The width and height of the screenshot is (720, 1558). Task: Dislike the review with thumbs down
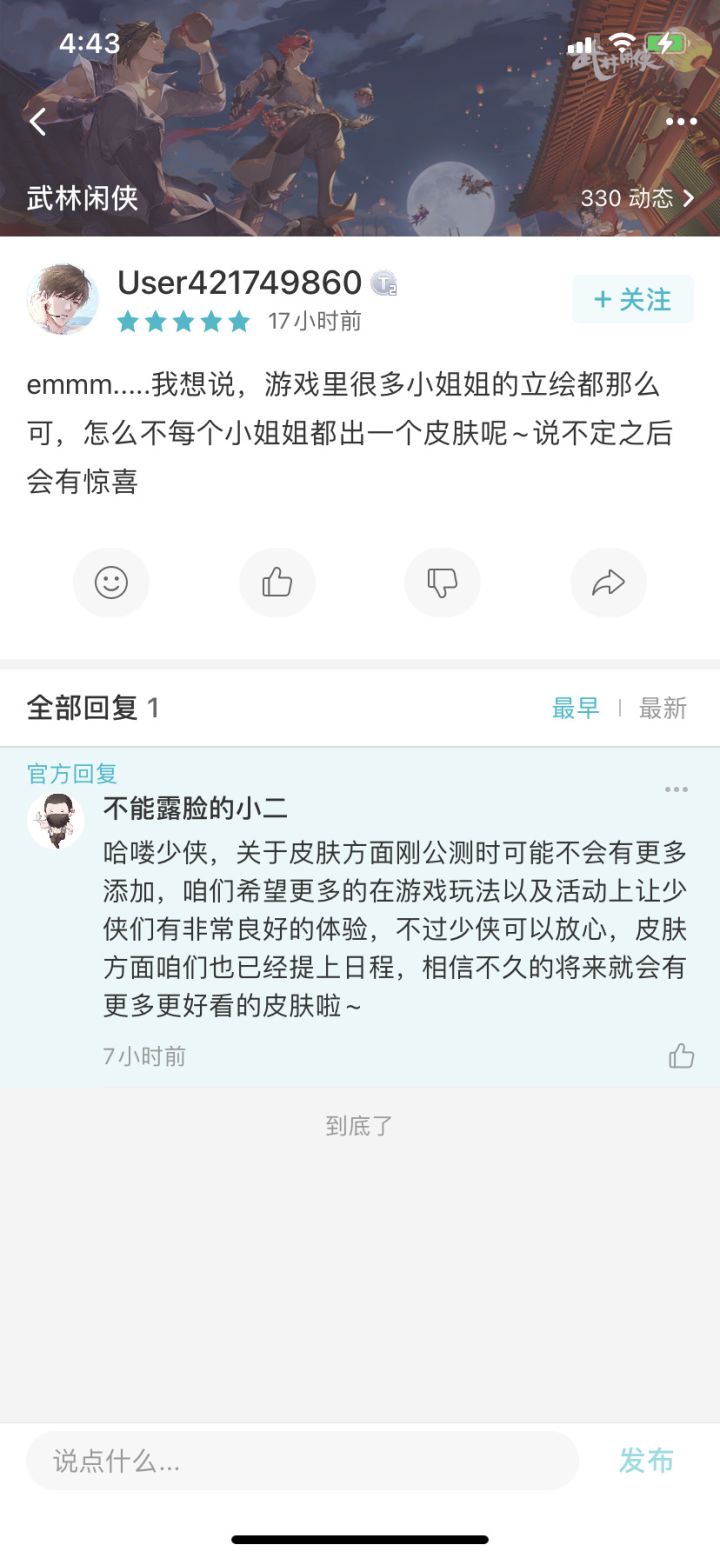point(442,582)
